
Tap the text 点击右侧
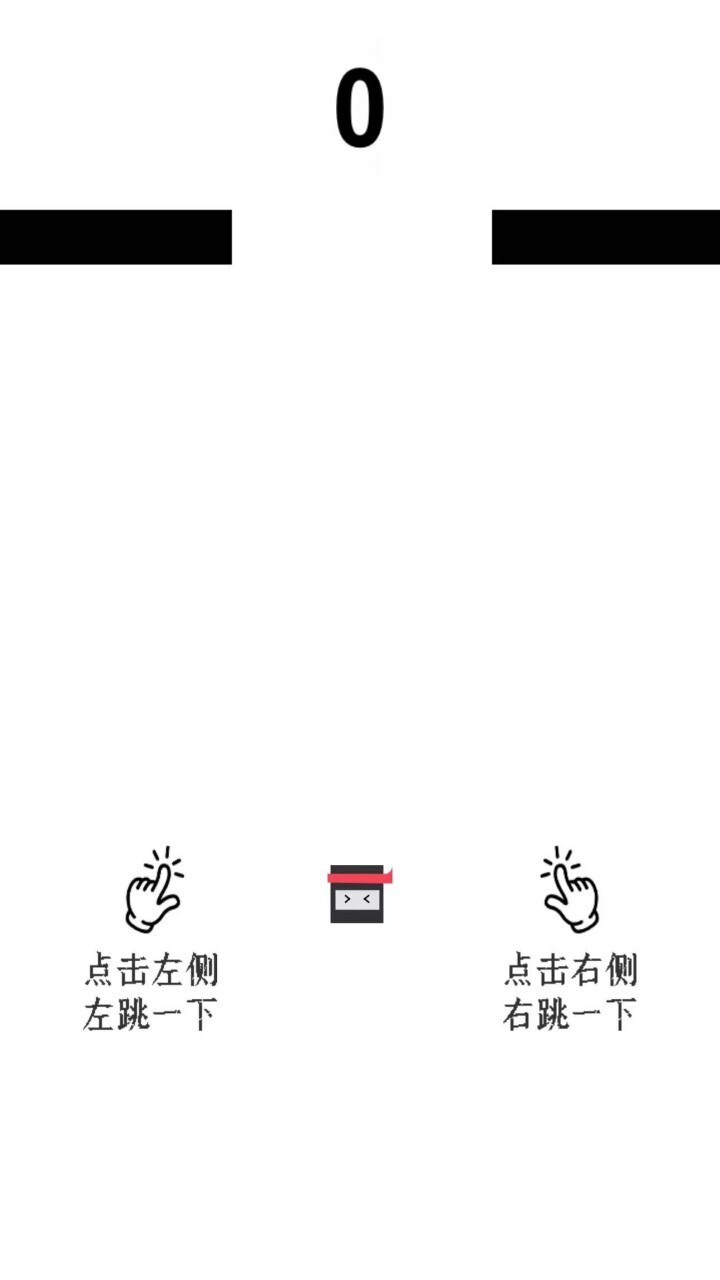[570, 968]
